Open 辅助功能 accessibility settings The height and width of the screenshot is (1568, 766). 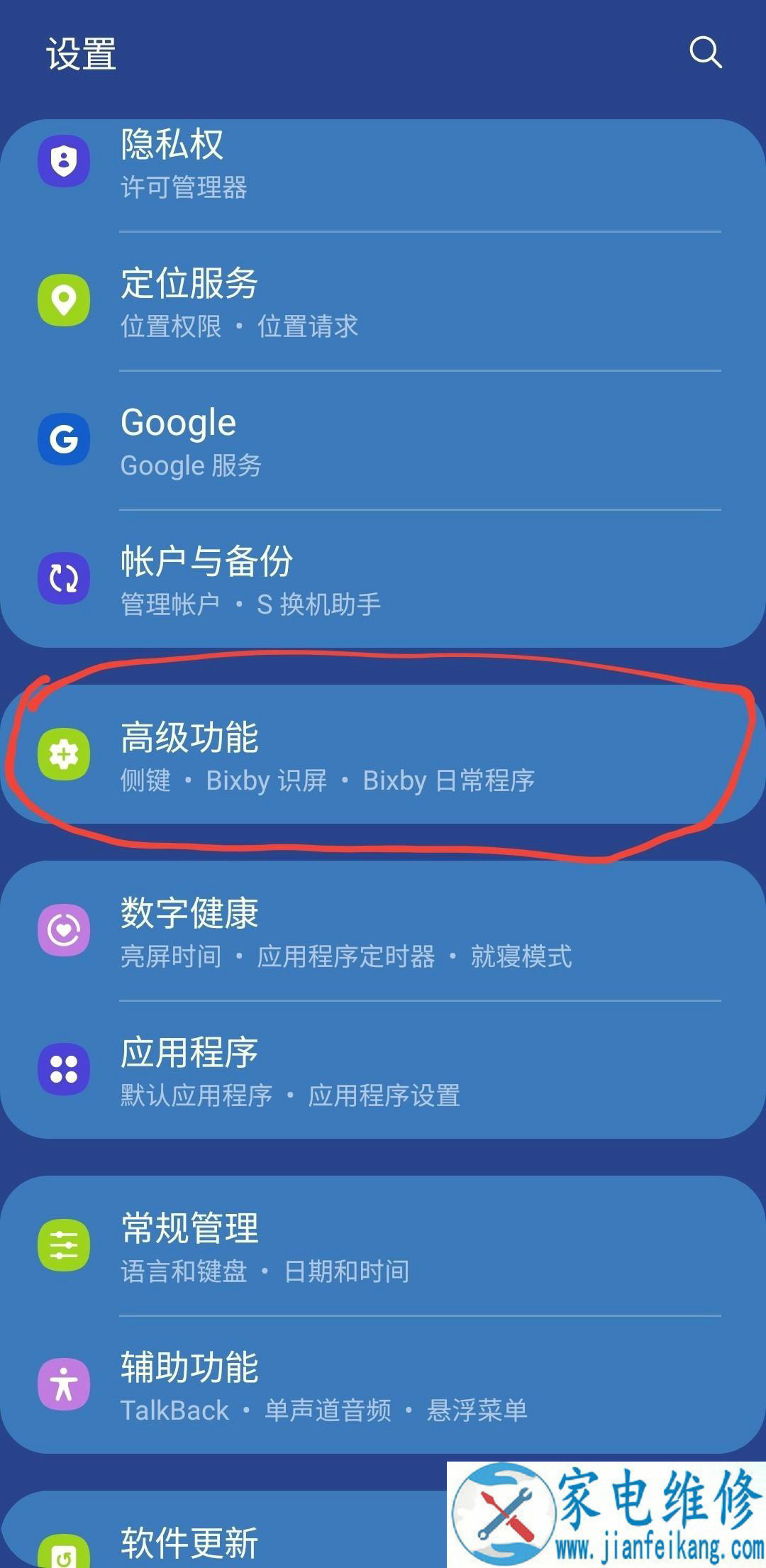pyautogui.click(x=383, y=1385)
